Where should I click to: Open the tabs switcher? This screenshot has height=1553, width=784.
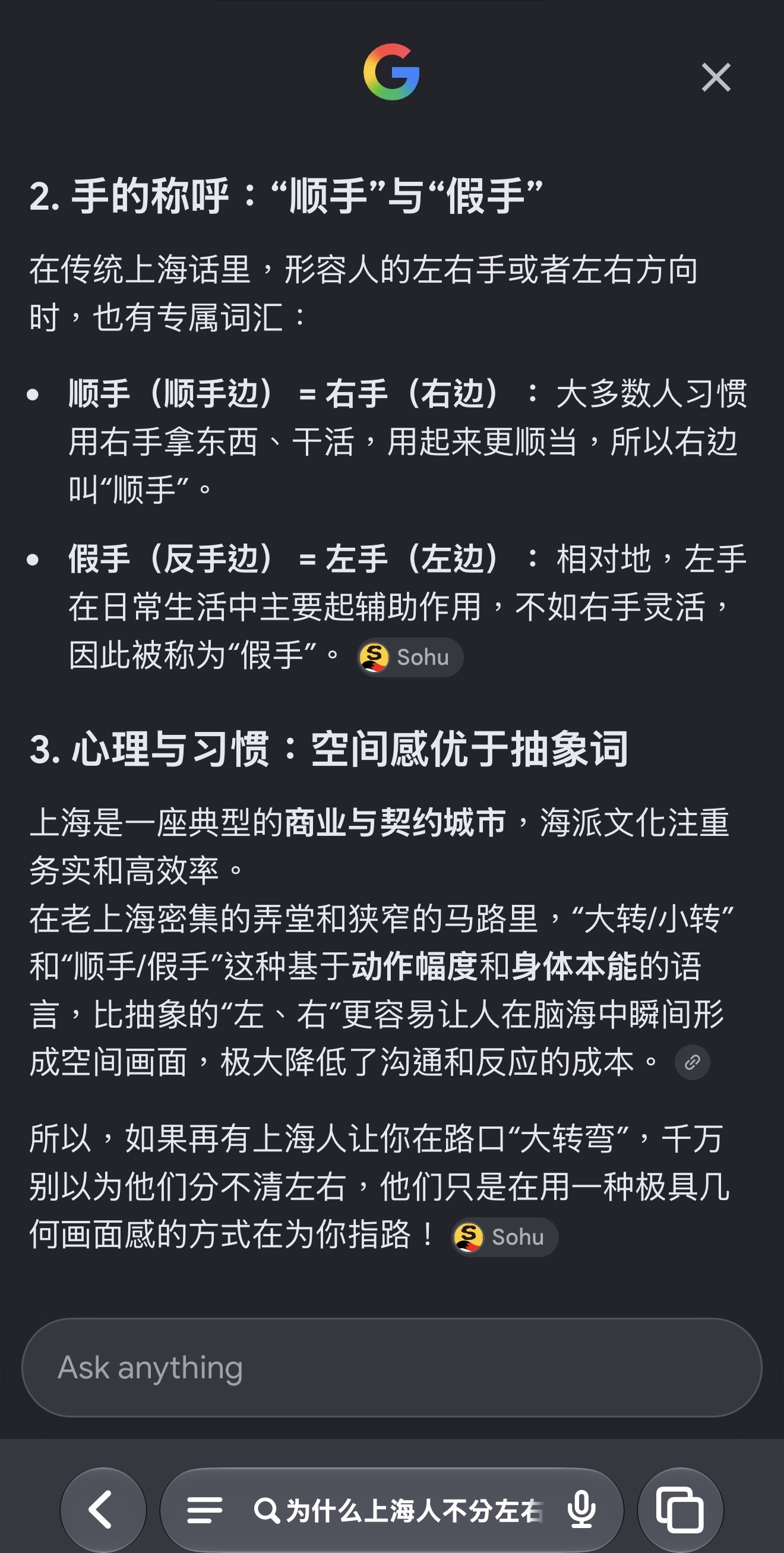coord(679,1510)
